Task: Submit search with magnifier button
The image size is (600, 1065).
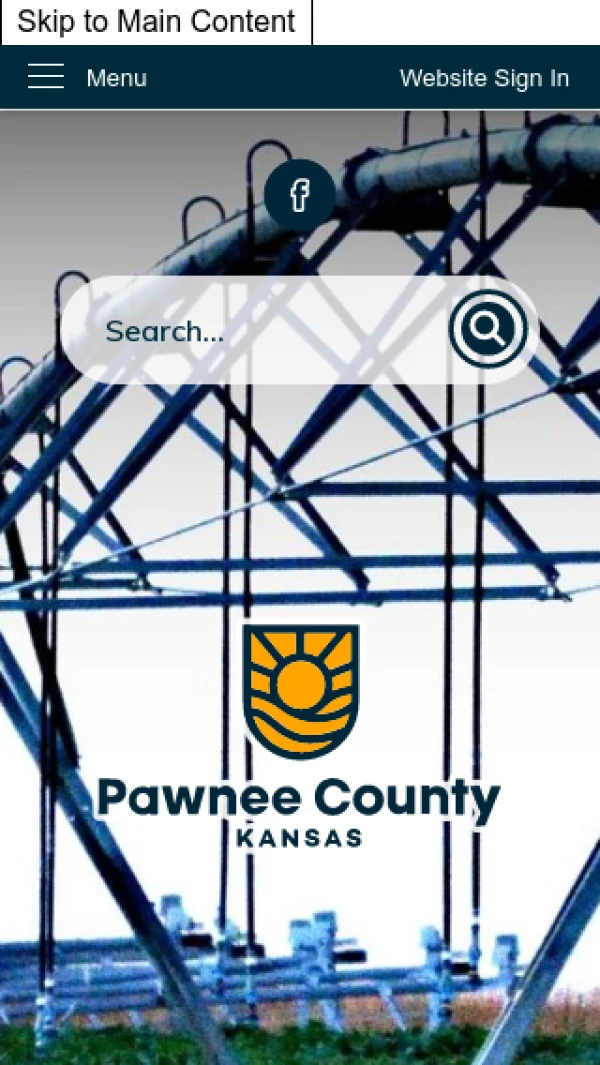Action: tap(488, 329)
